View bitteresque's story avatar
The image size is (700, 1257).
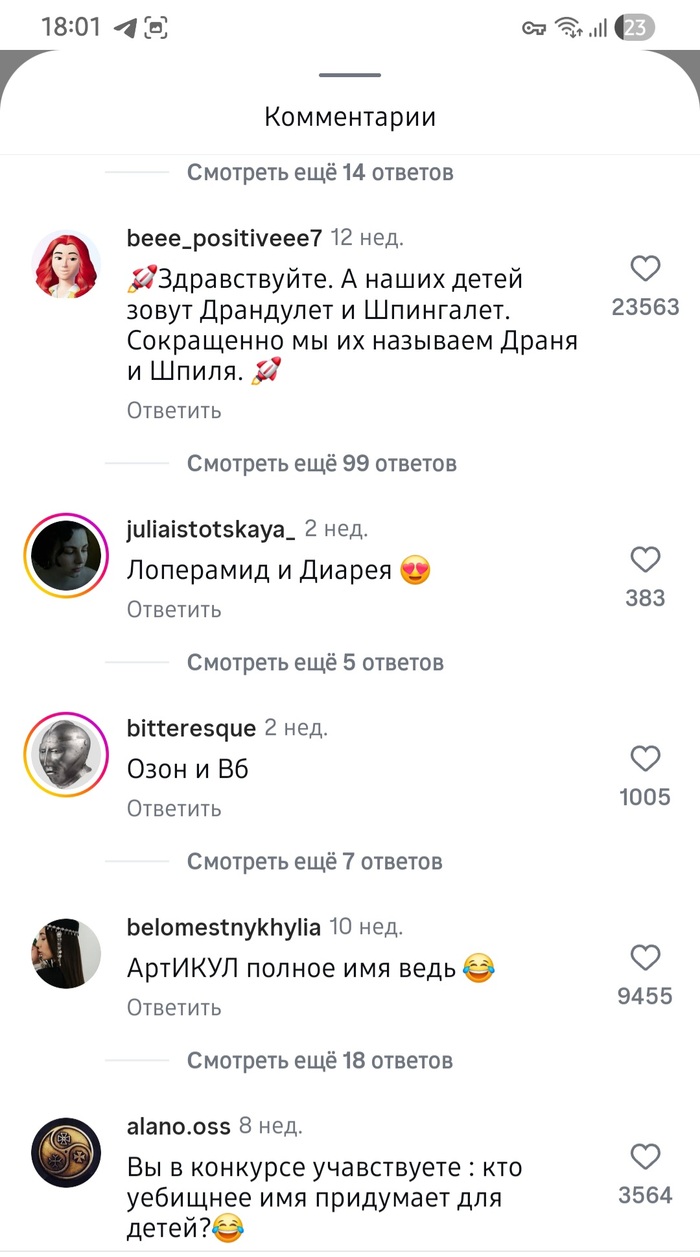click(x=67, y=754)
